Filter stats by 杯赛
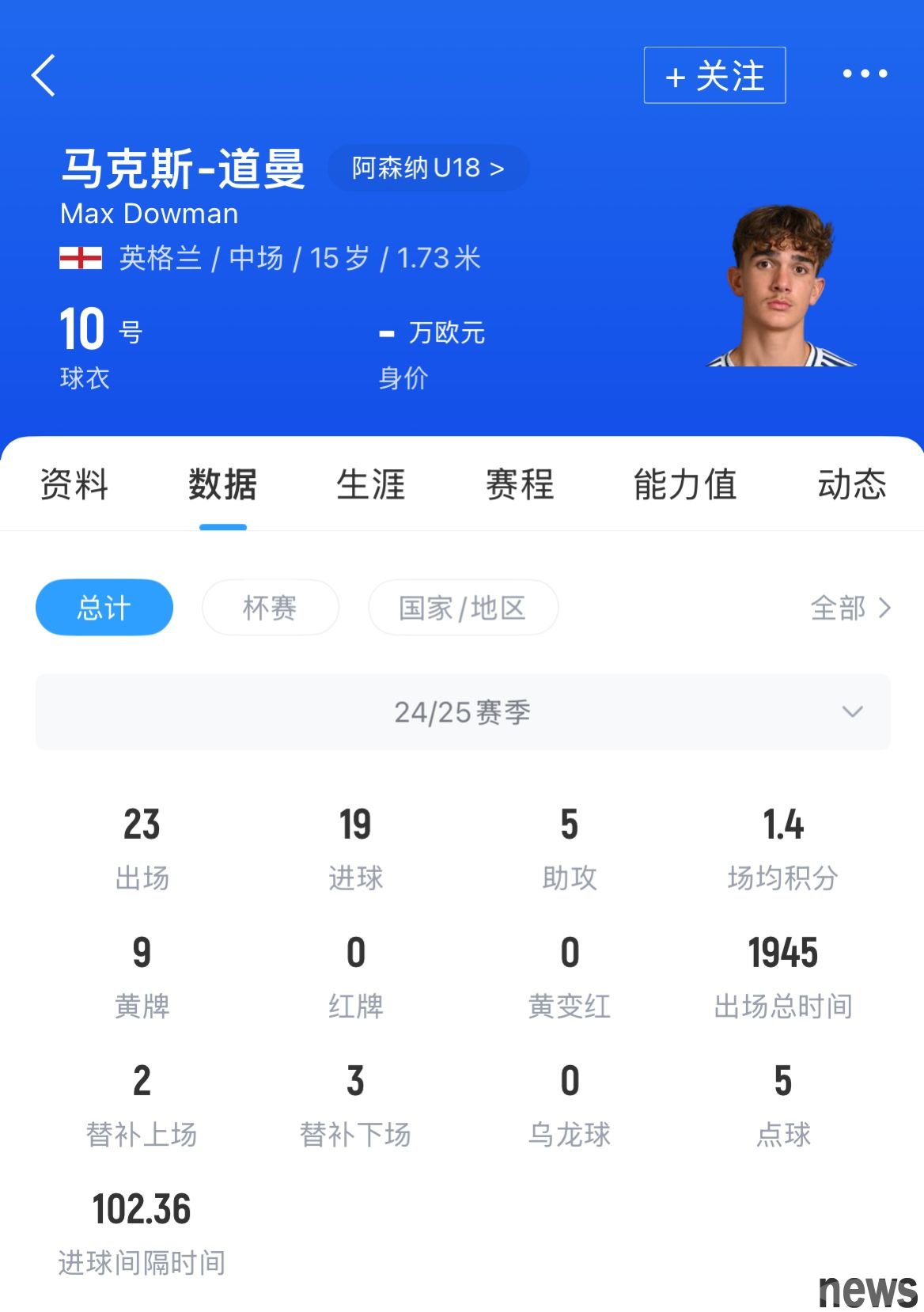 (x=270, y=608)
